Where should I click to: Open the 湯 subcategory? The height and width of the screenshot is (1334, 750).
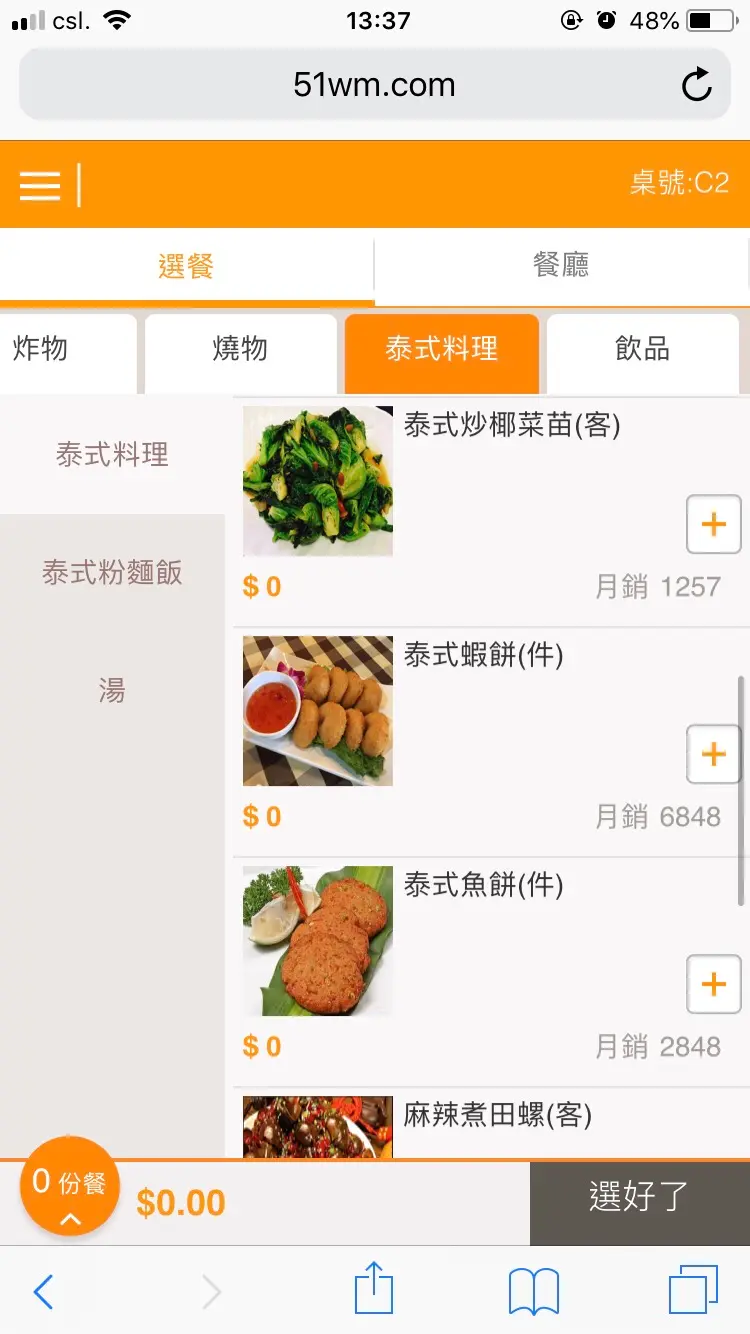pyautogui.click(x=112, y=691)
